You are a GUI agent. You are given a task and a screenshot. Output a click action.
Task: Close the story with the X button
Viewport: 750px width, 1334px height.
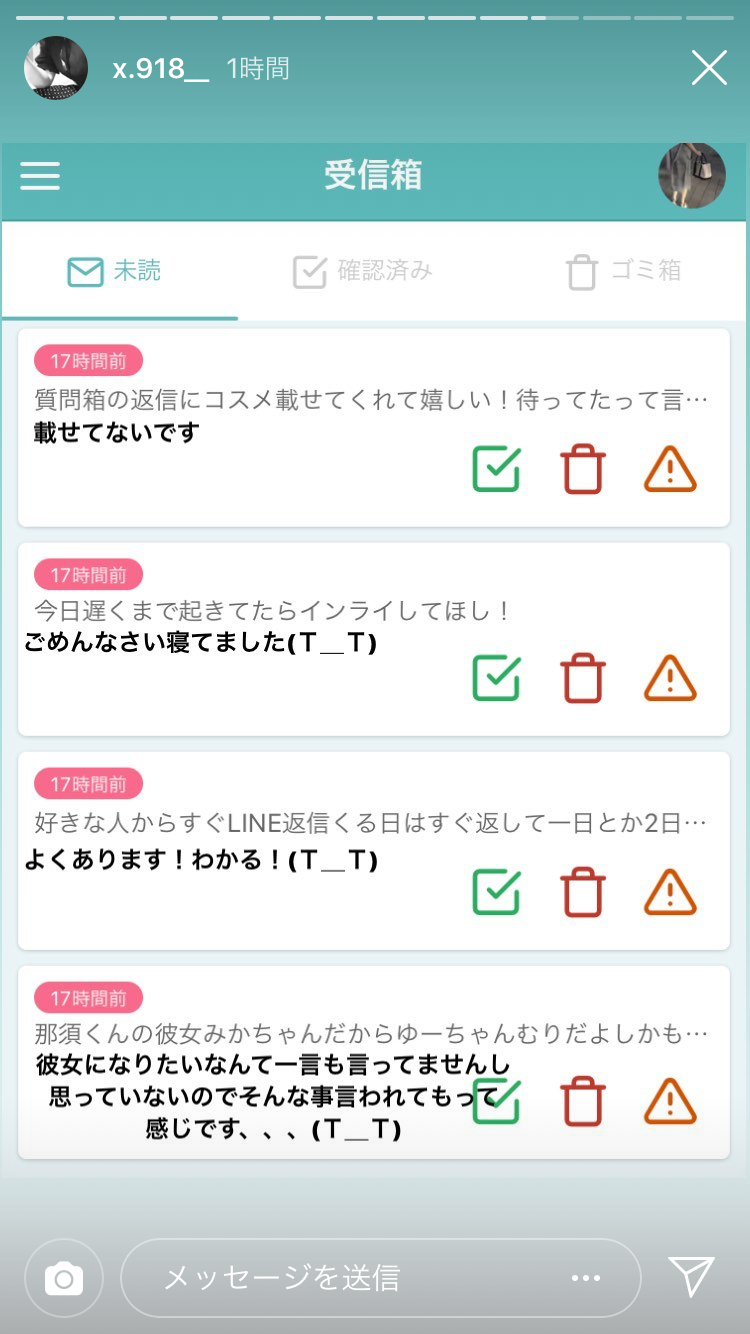point(709,68)
